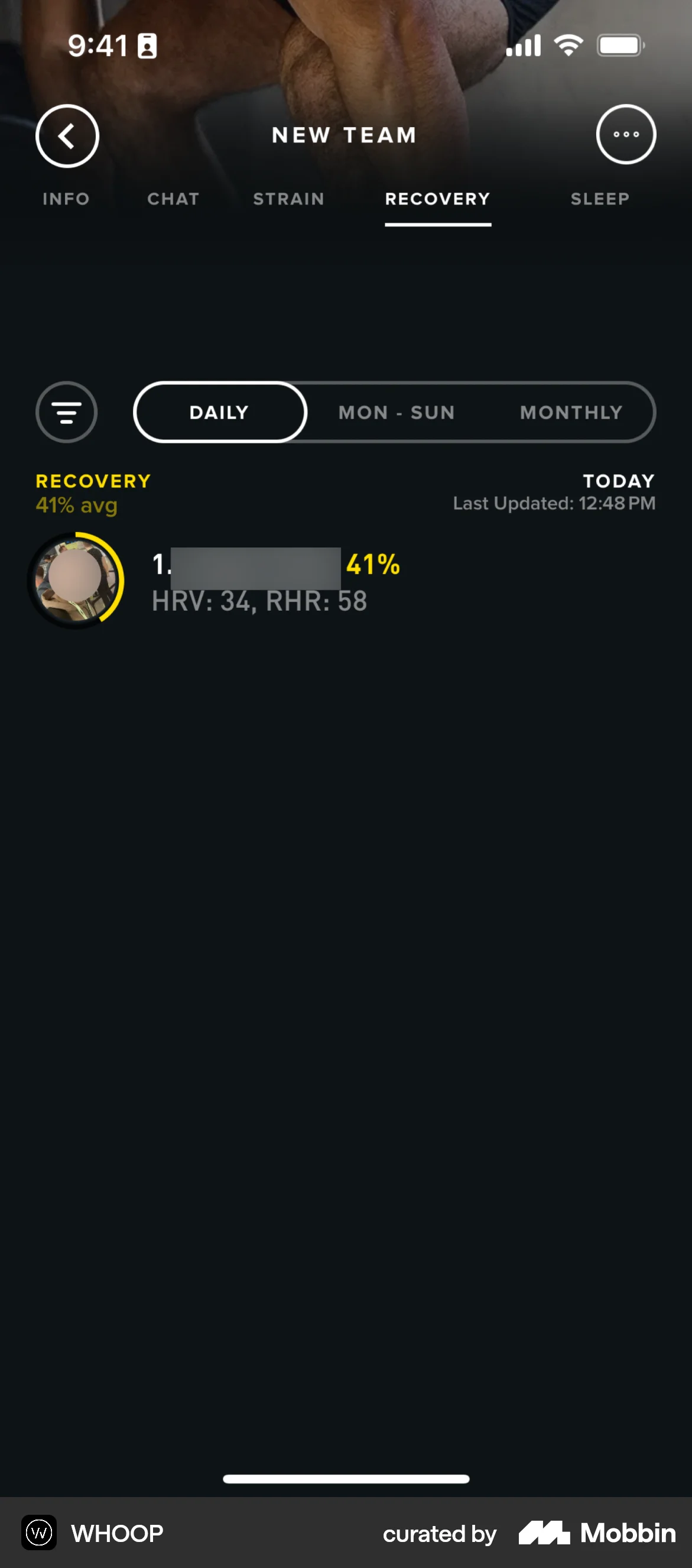Viewport: 692px width, 1568px height.
Task: Tap the member's profile avatar photo
Action: (x=76, y=580)
